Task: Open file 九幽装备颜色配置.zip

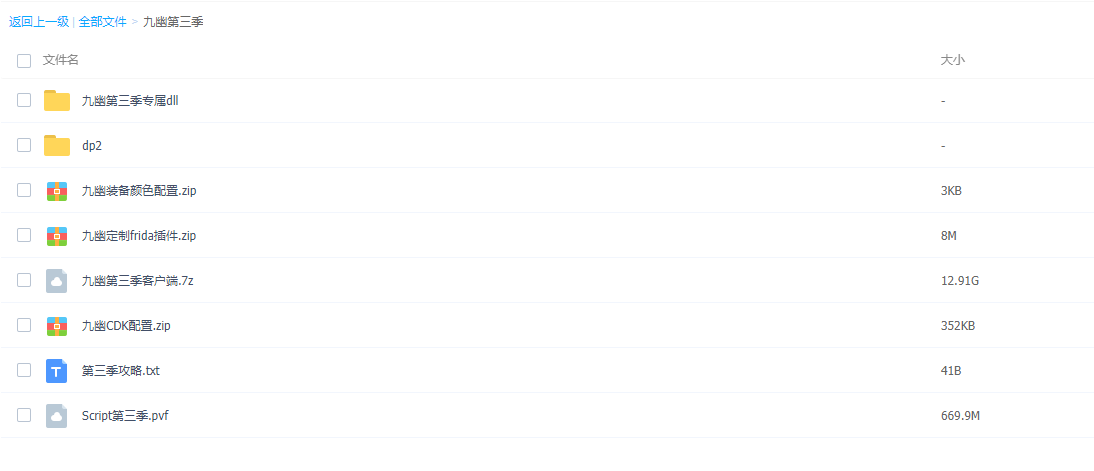Action: click(139, 190)
